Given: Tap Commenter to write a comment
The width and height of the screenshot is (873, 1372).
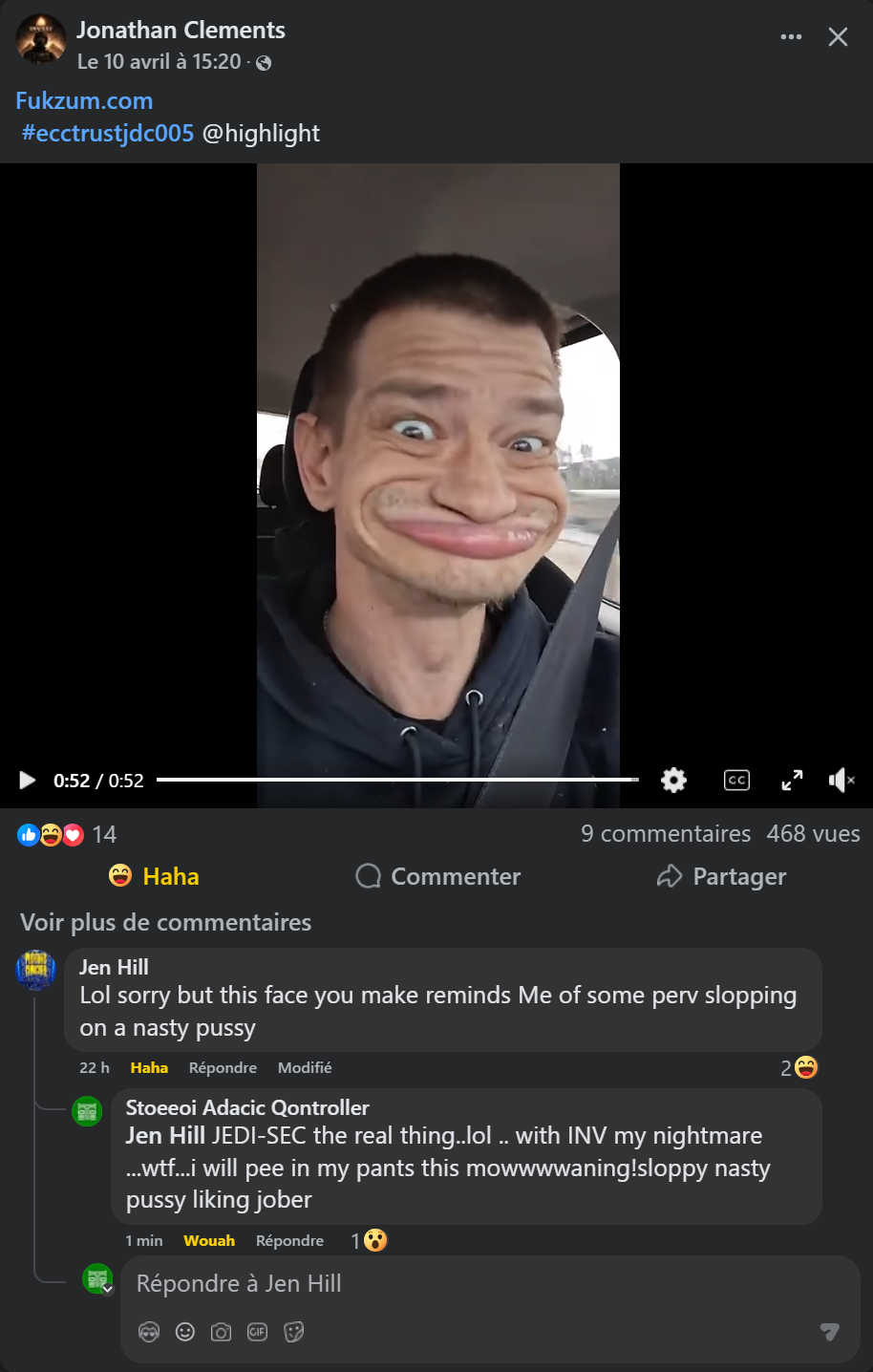Looking at the screenshot, I should tap(437, 876).
